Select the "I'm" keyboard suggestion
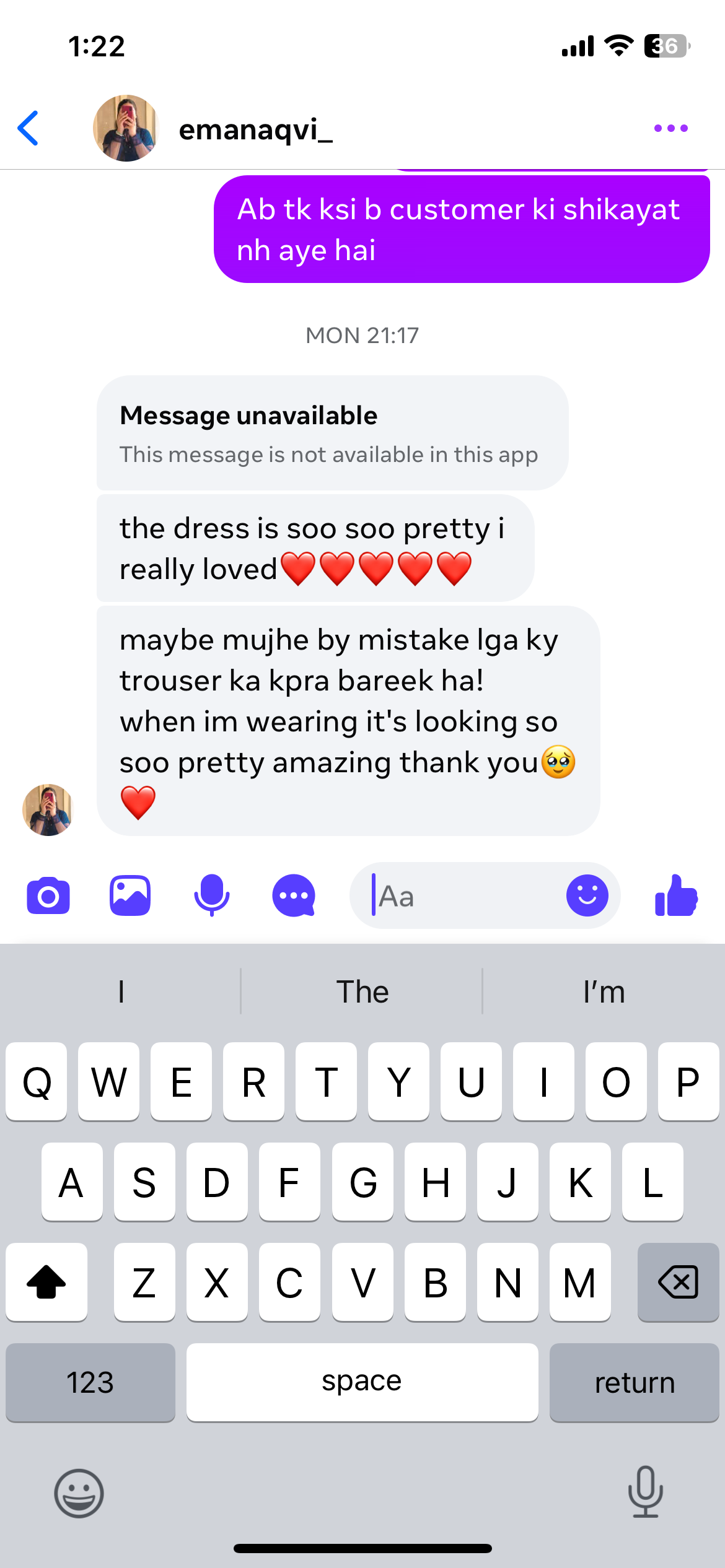Viewport: 725px width, 1568px height. 604,991
